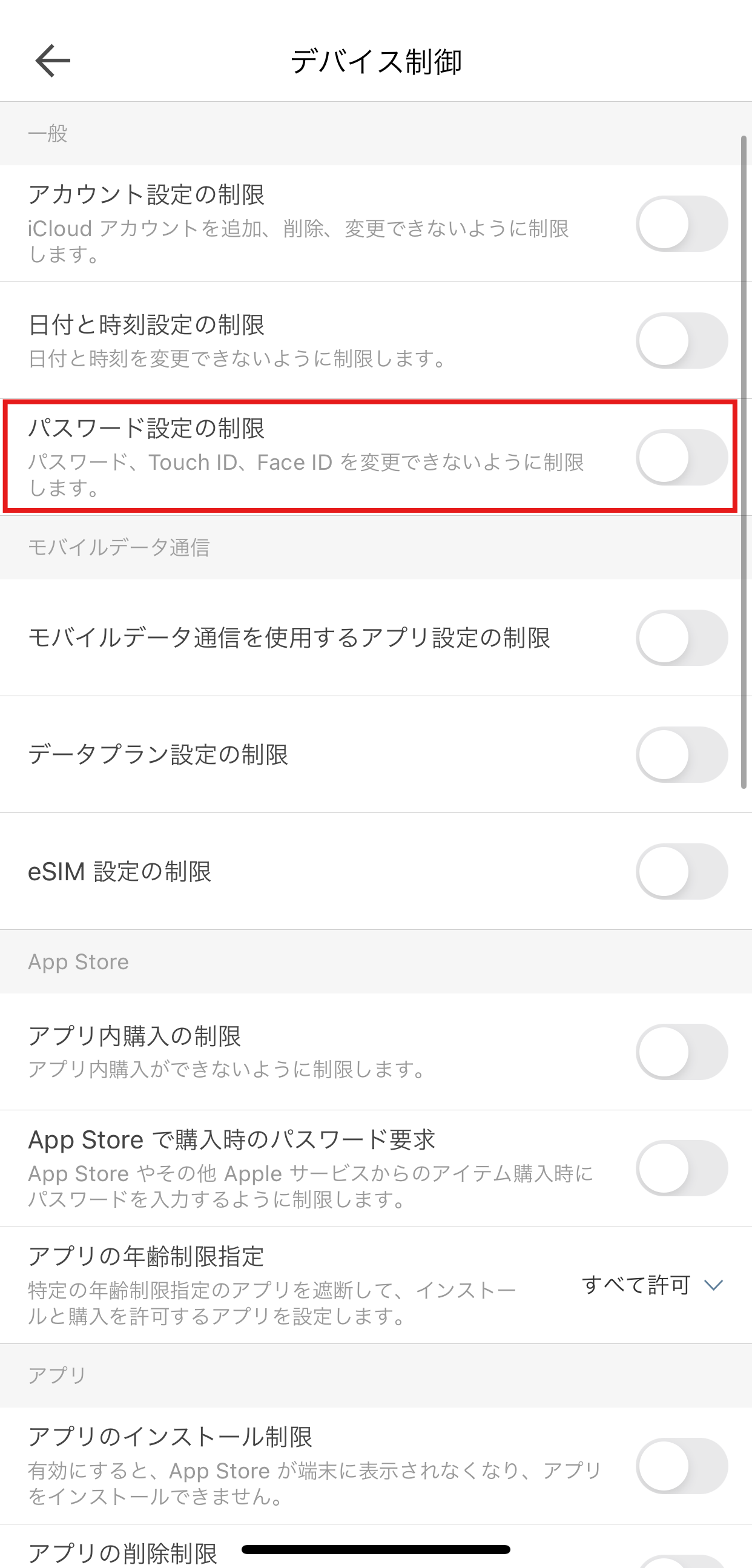The height and width of the screenshot is (1568, 752).
Task: Enable アカウント設定の制限 toggle
Action: 681,224
